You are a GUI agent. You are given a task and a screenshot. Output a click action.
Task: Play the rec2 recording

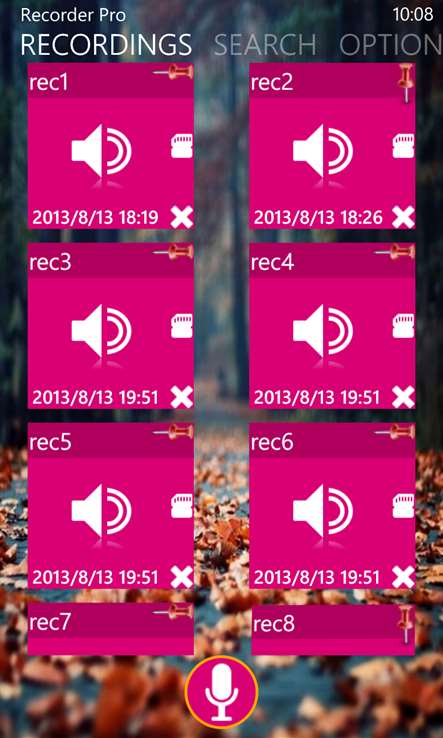[x=323, y=152]
